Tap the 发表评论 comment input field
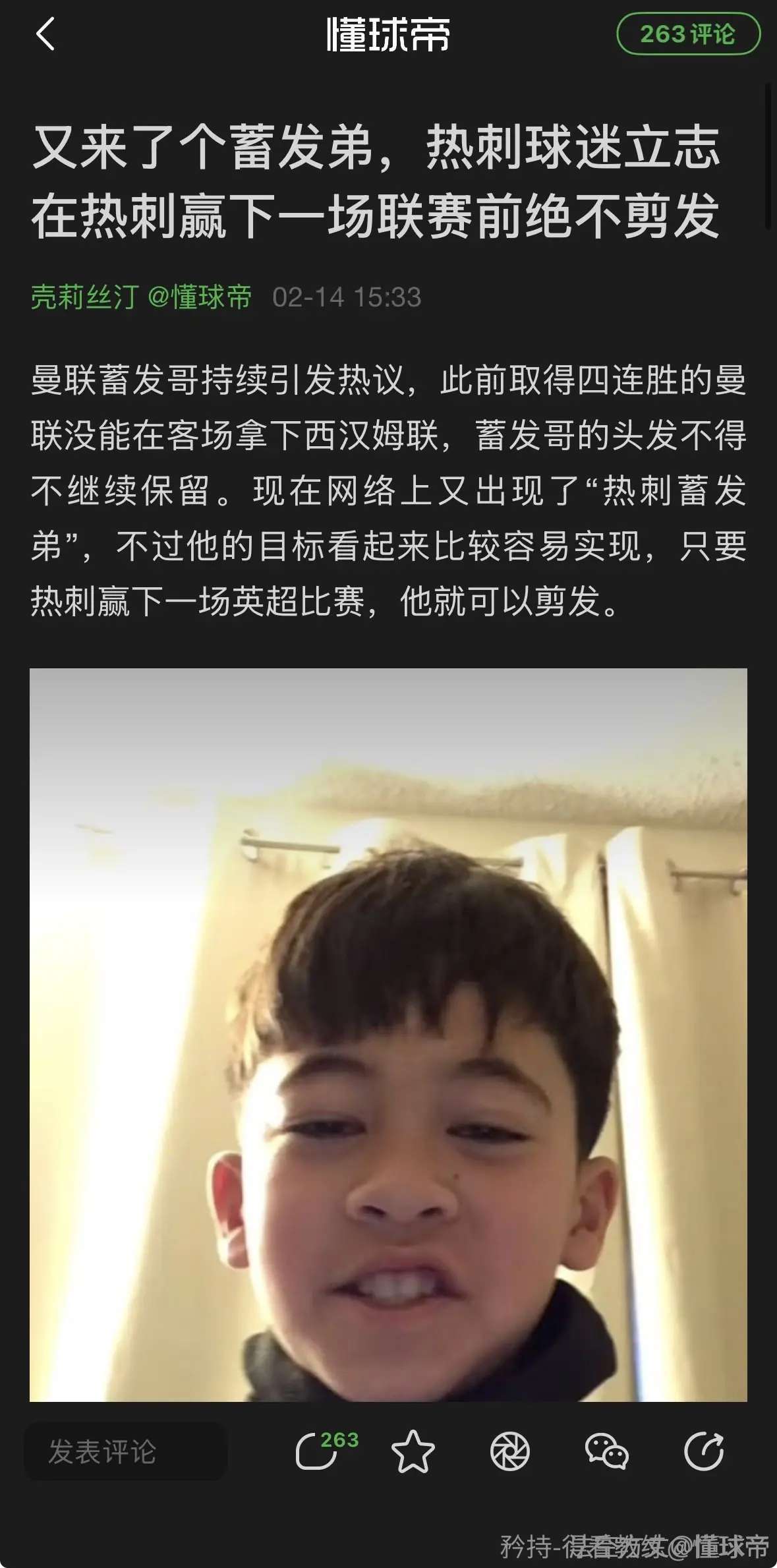Viewport: 777px width, 1568px height. point(125,1451)
